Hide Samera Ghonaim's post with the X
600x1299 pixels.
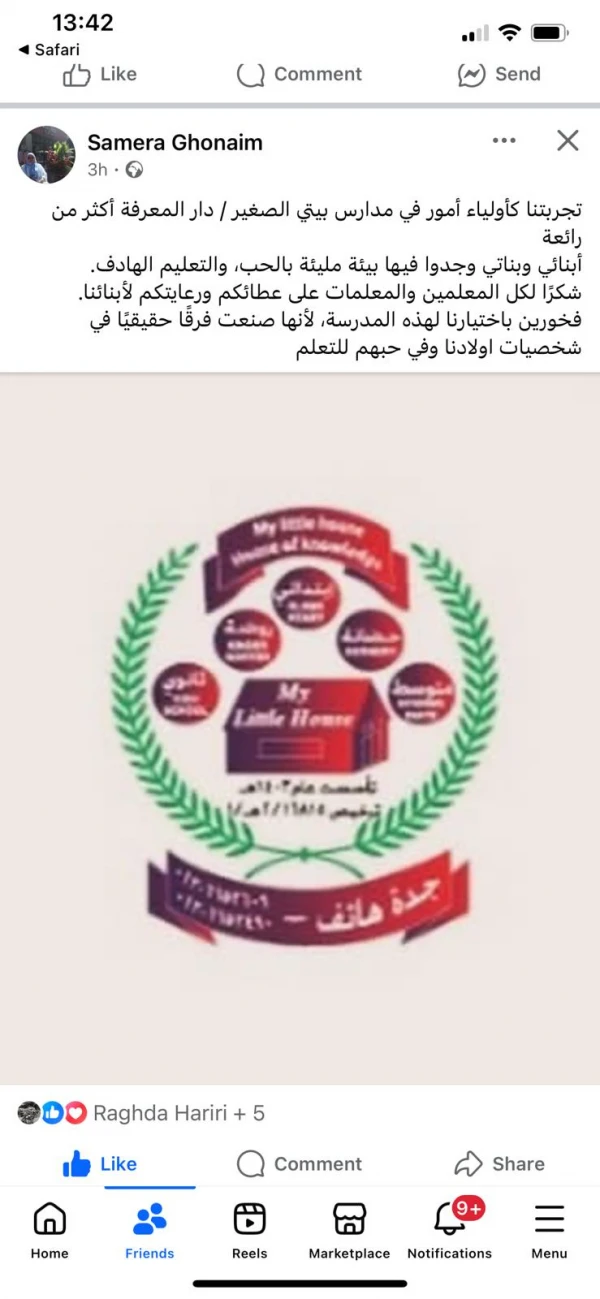click(x=567, y=141)
